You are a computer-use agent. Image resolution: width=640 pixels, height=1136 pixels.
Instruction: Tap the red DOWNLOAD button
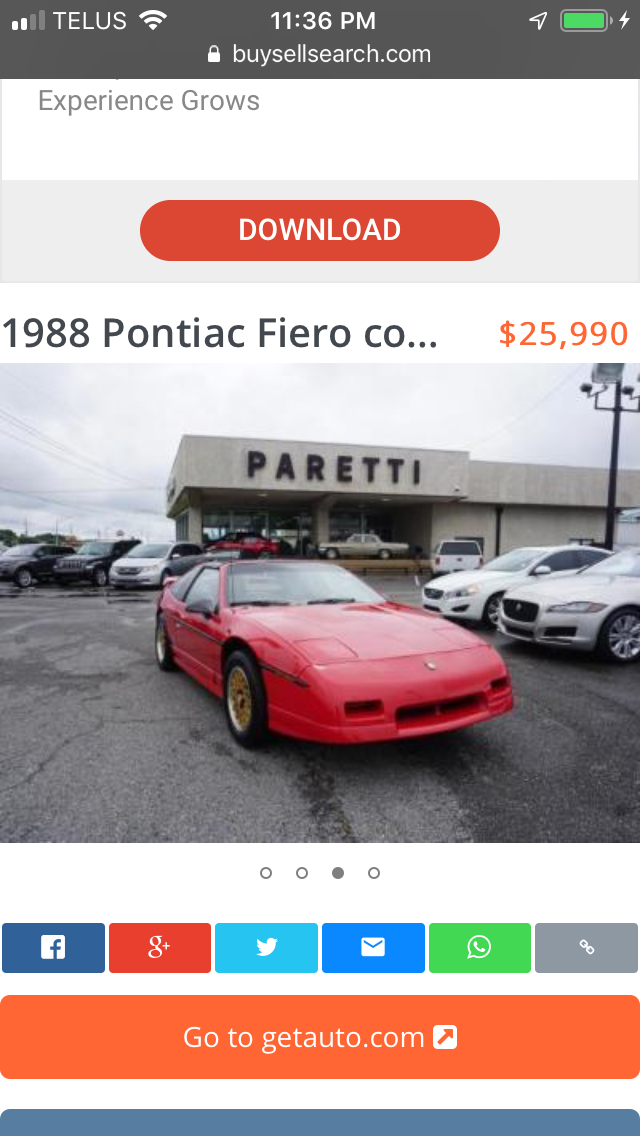319,230
